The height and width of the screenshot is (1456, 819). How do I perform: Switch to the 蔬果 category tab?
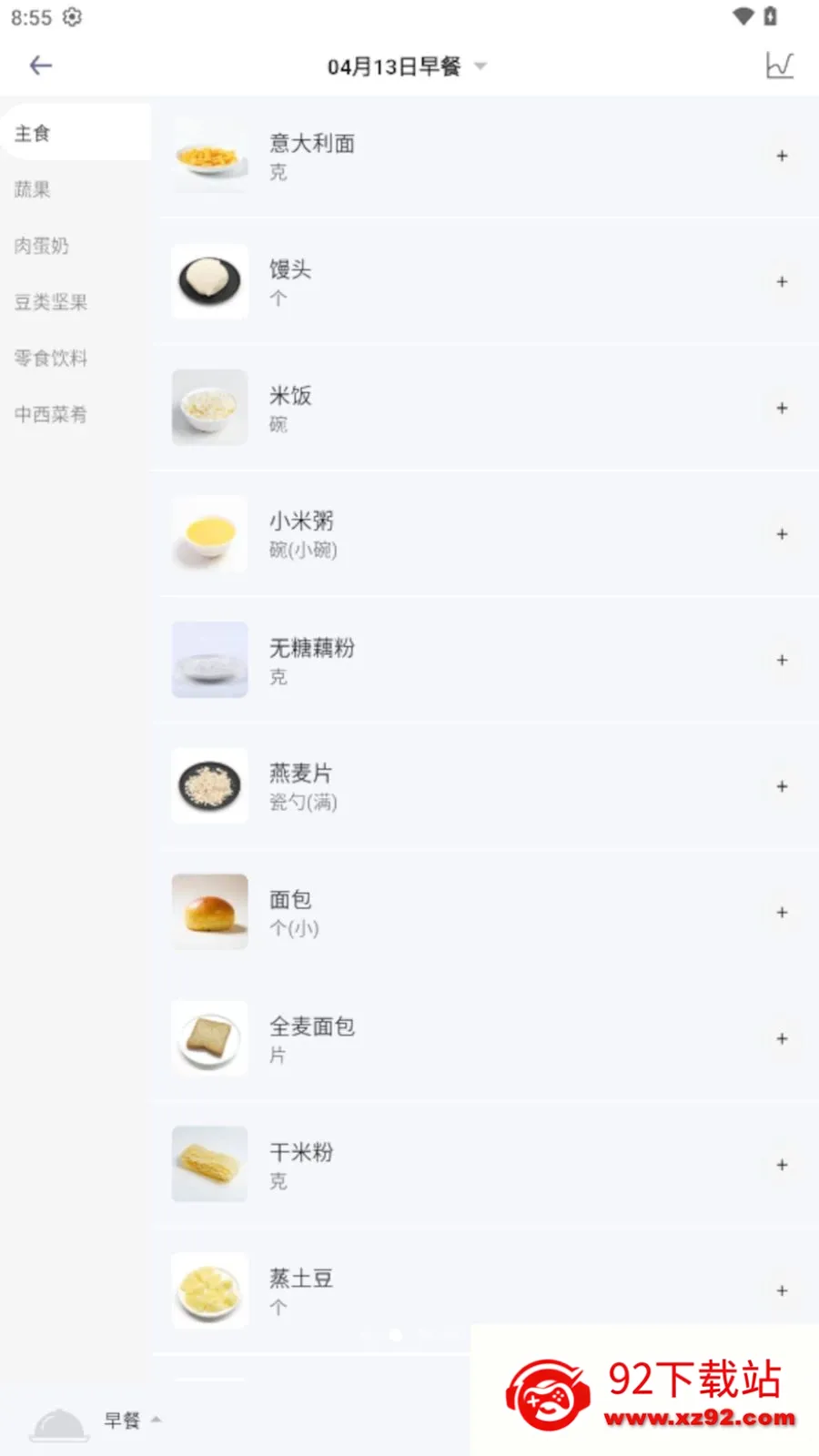tap(32, 188)
